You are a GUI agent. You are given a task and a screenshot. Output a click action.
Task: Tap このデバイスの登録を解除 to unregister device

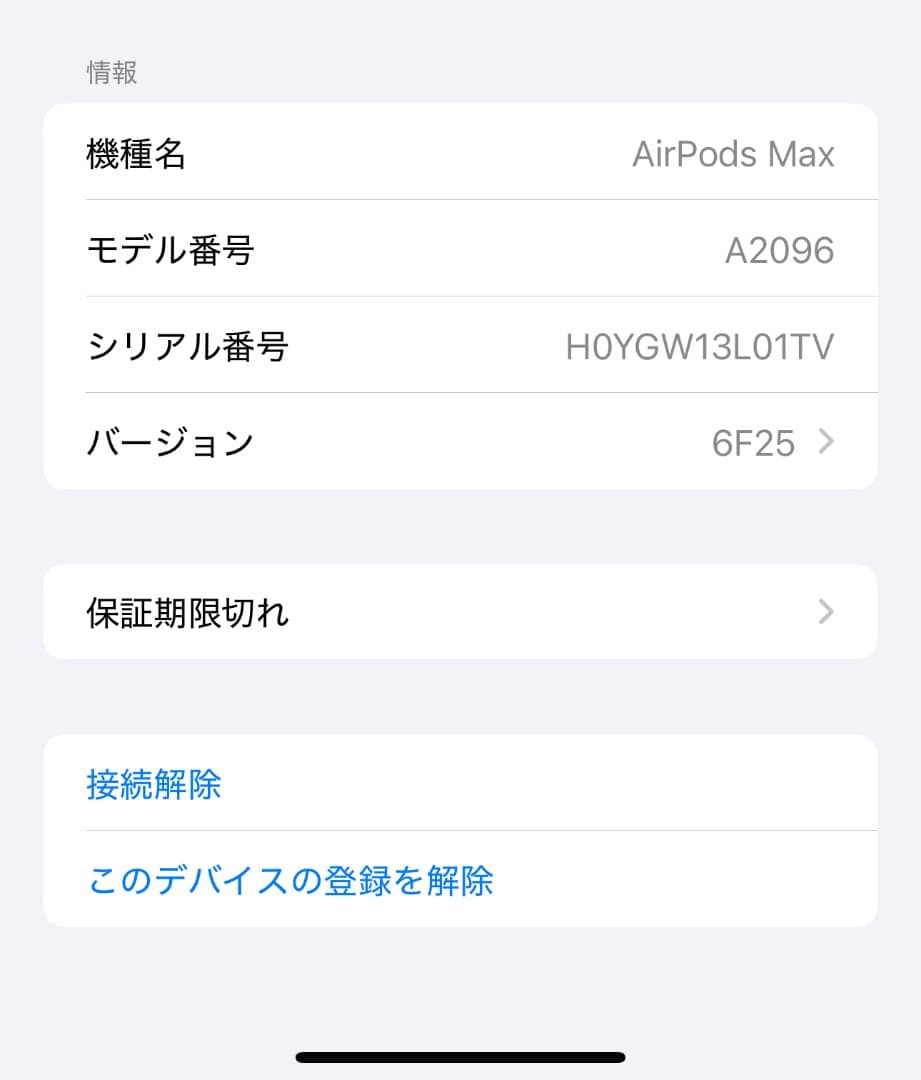pos(289,880)
